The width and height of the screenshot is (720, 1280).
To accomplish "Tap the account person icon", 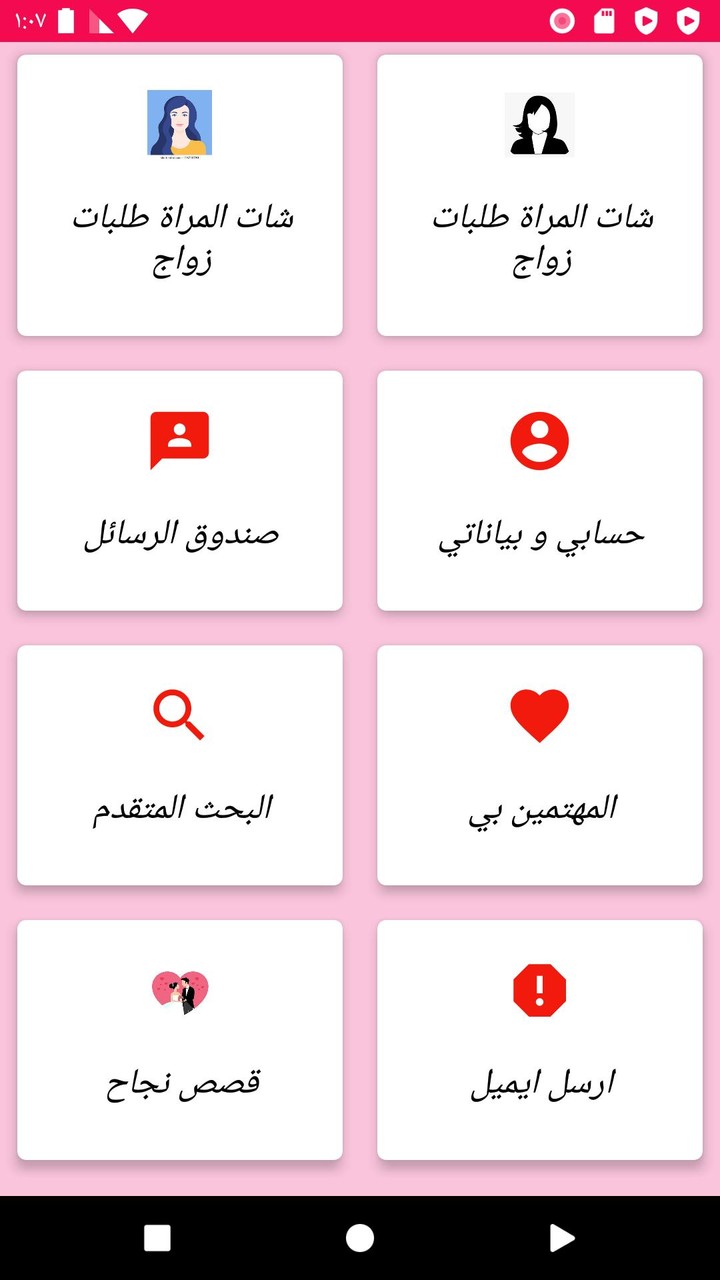I will click(539, 438).
